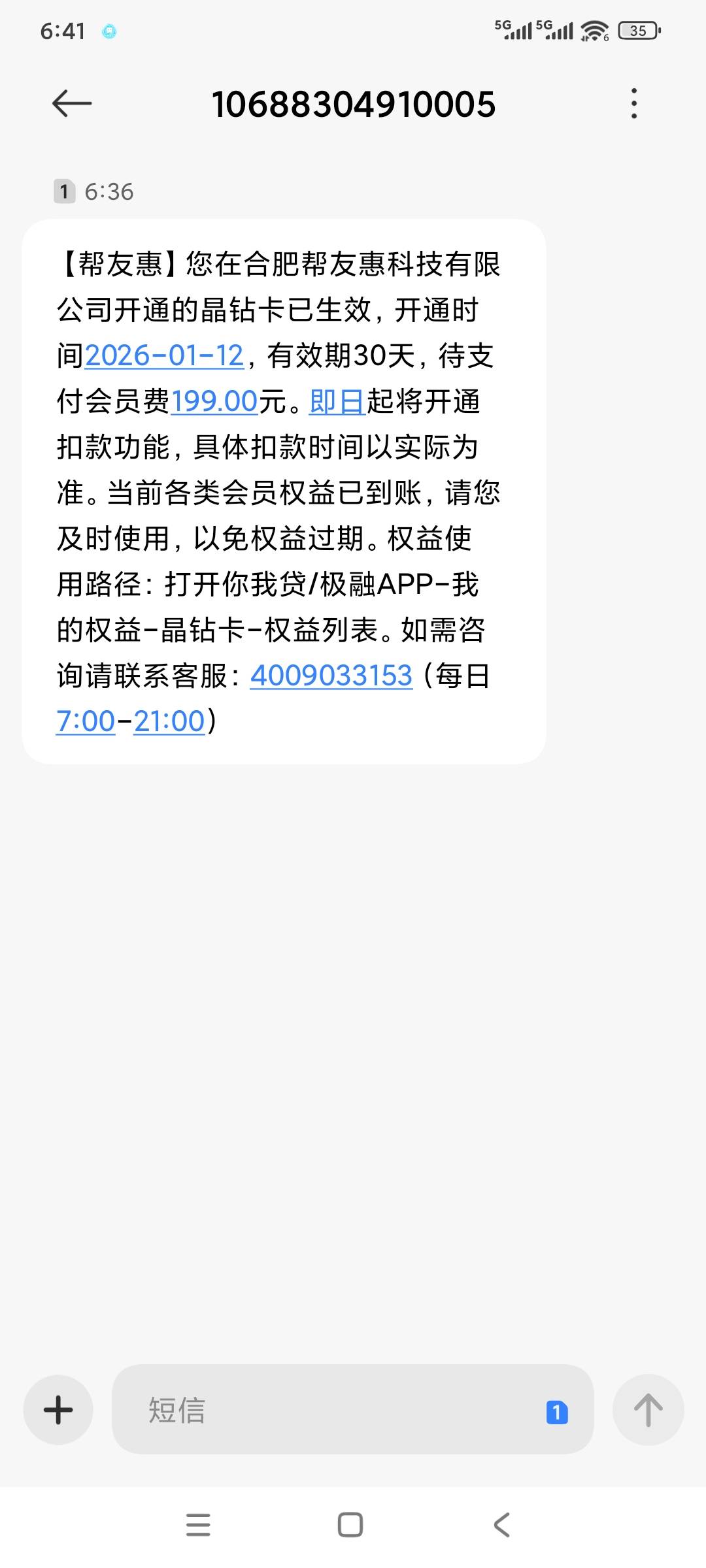Send the message with the arrow button

tap(648, 1410)
